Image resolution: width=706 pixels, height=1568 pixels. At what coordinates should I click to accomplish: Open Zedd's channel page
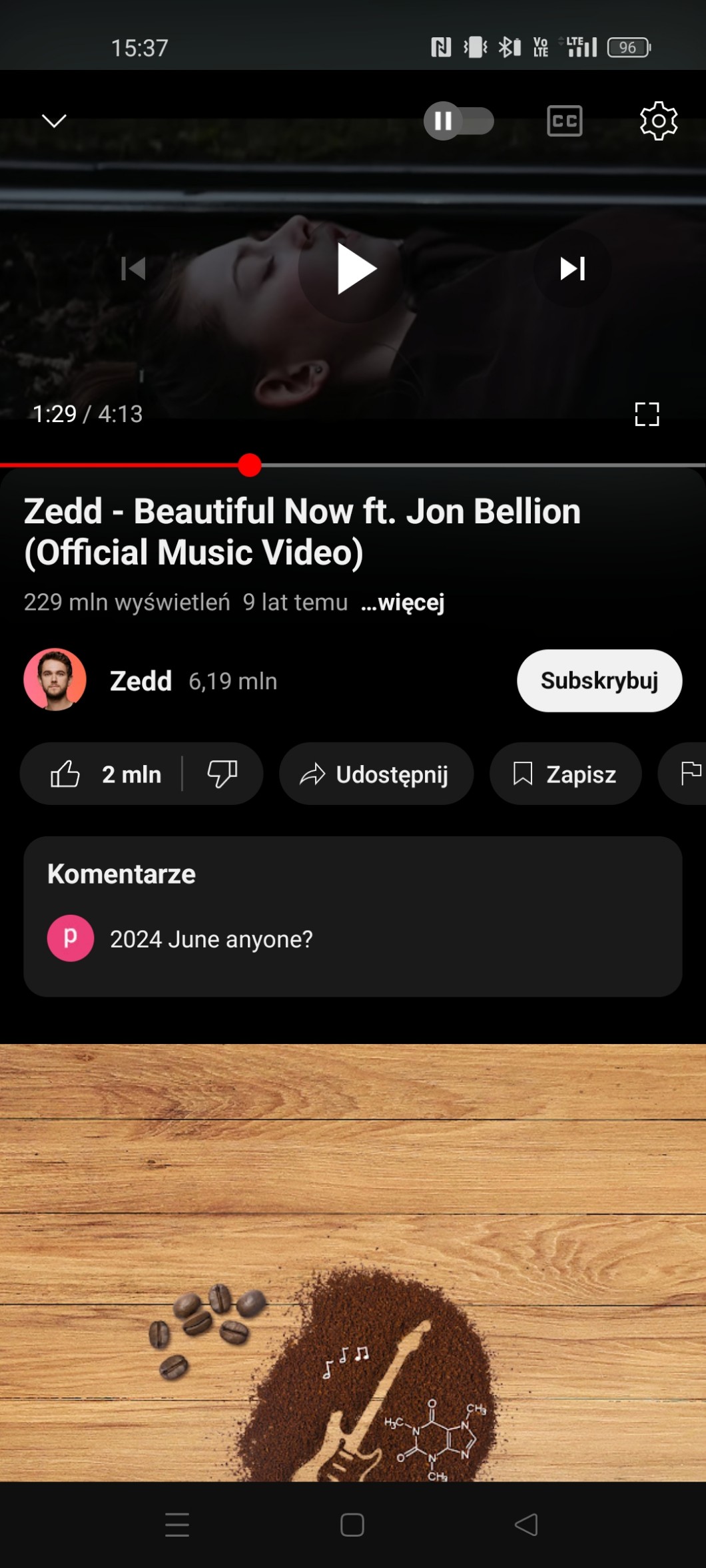(55, 680)
